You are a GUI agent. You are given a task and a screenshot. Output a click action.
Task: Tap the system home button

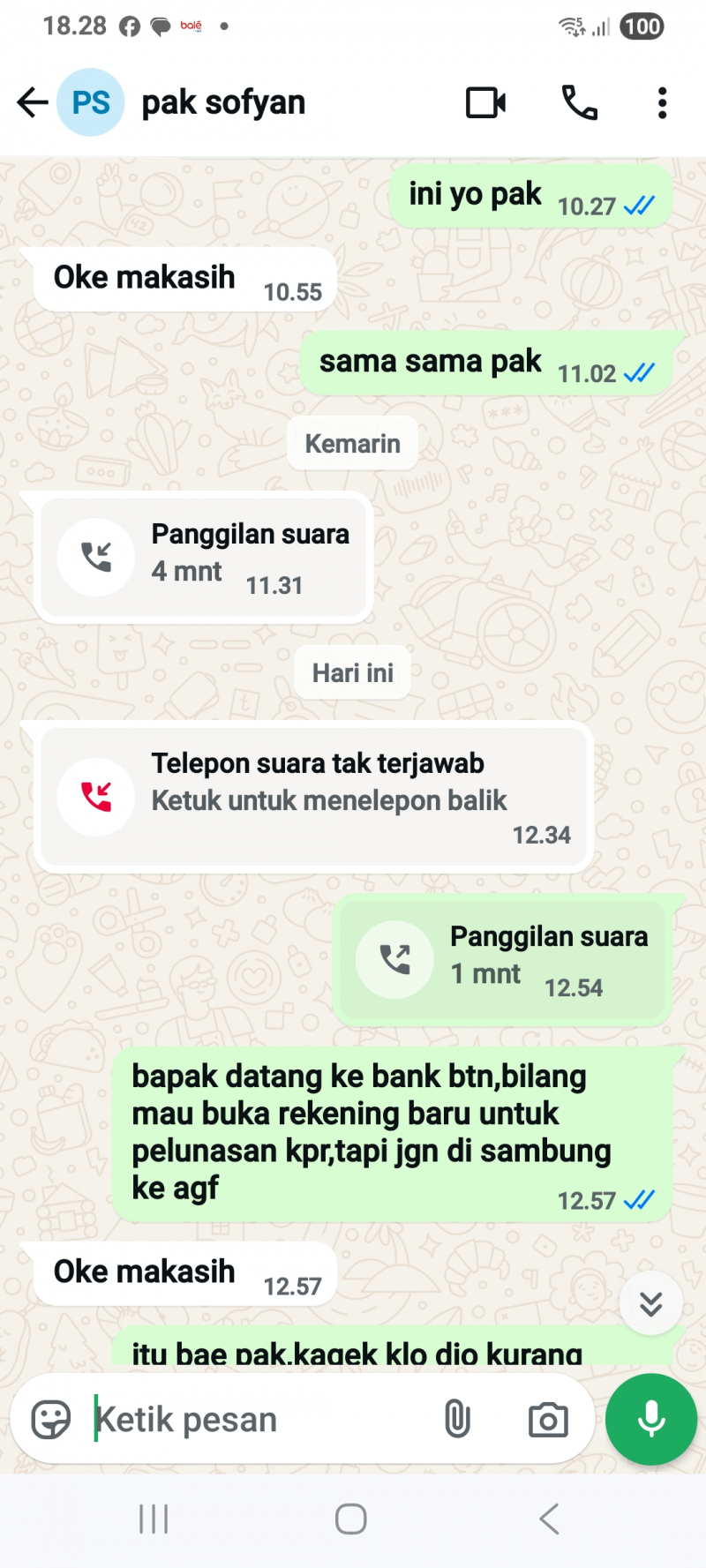(x=351, y=1519)
